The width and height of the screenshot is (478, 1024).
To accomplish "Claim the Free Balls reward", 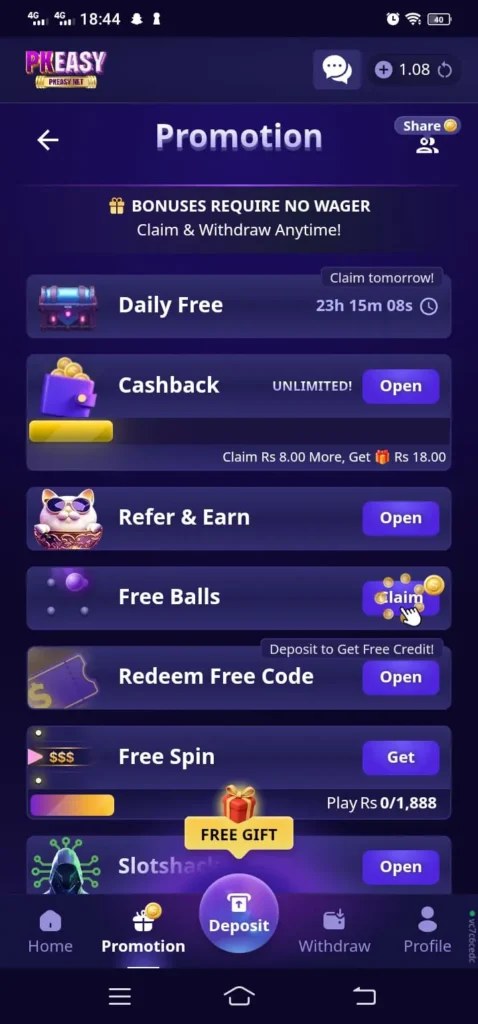I will [x=400, y=598].
